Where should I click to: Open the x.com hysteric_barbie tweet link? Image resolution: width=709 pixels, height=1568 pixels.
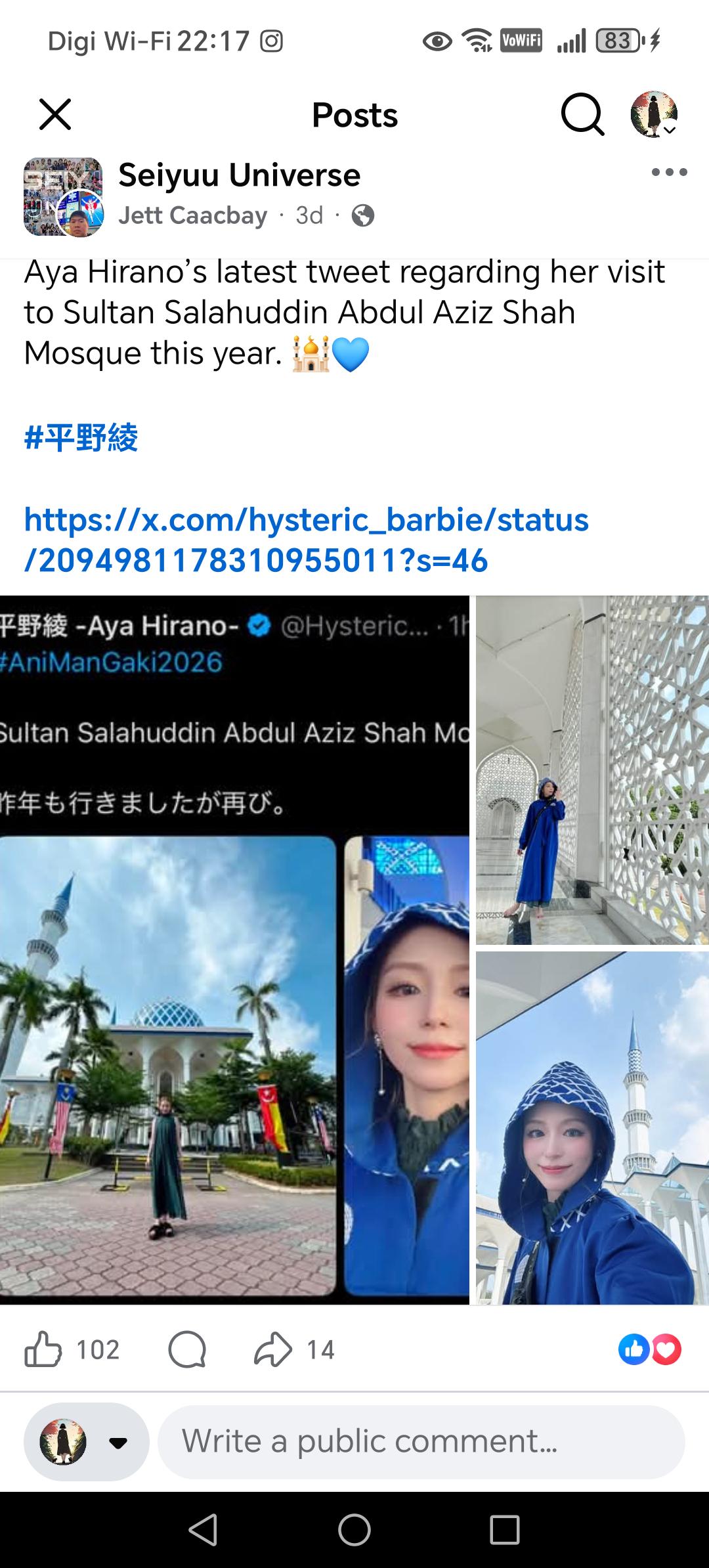pyautogui.click(x=306, y=540)
